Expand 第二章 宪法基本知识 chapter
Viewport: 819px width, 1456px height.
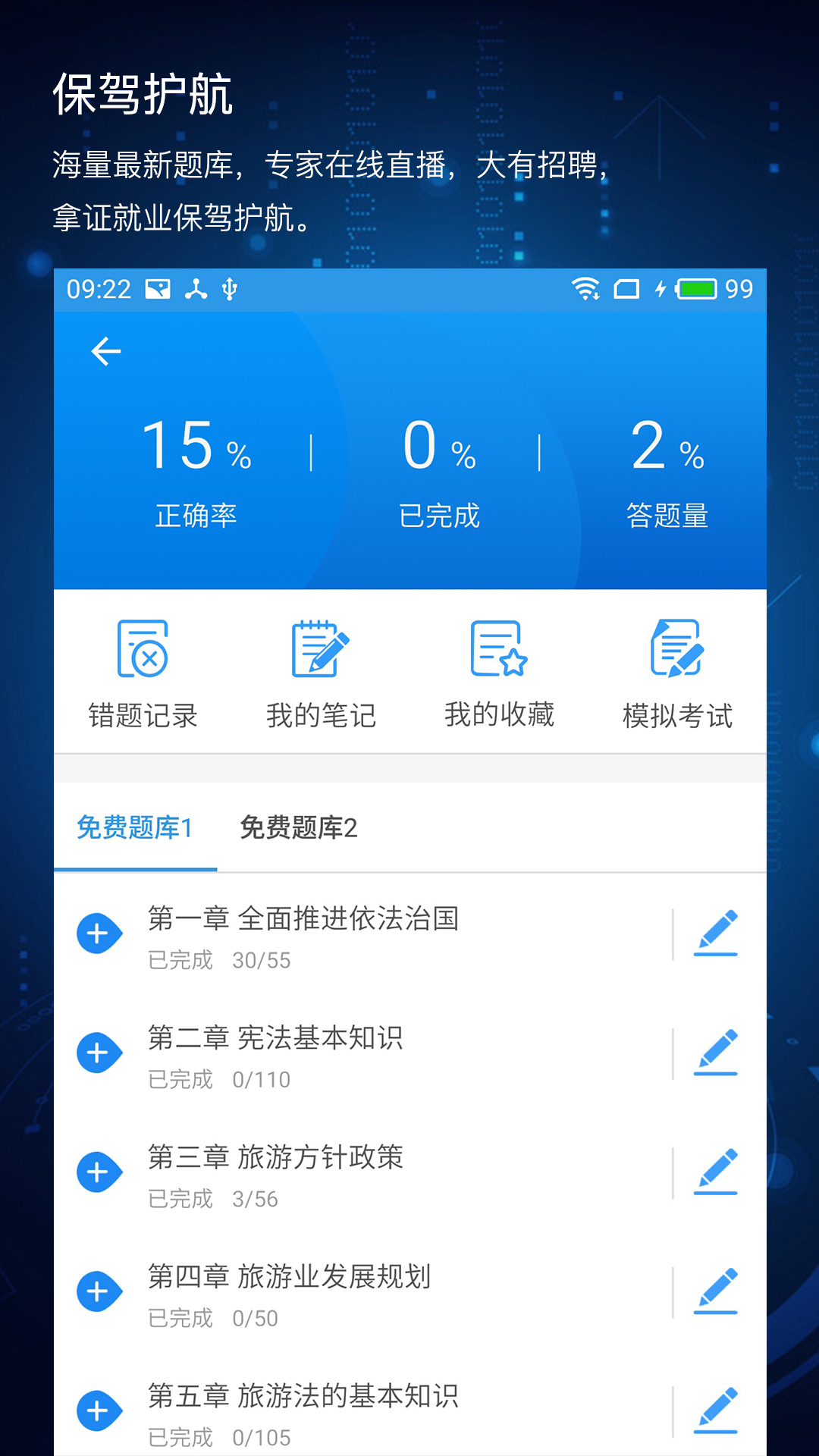(98, 1054)
